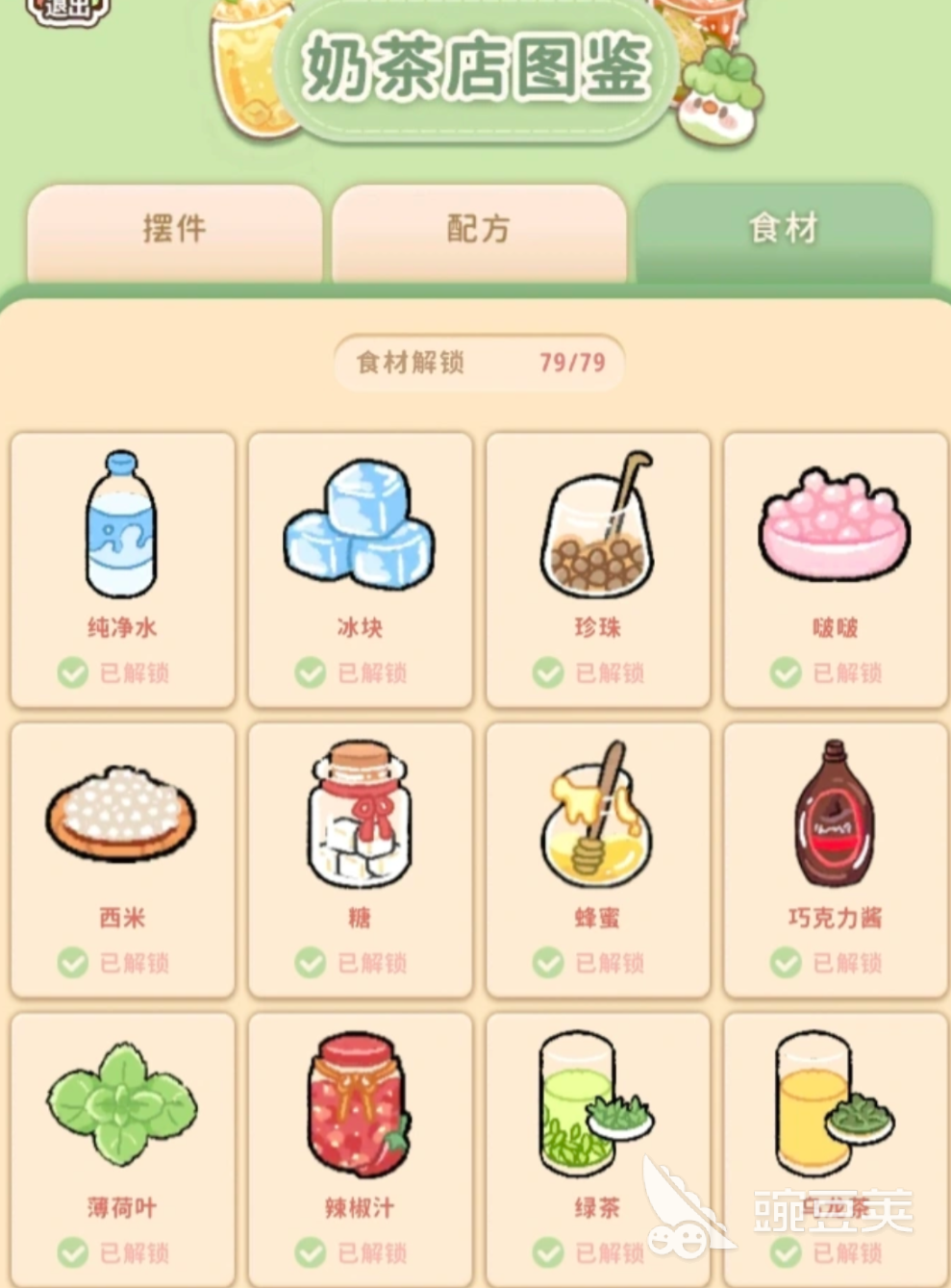Screen dimensions: 951x1288
Task: Switch to the 配方 tab
Action: click(479, 232)
